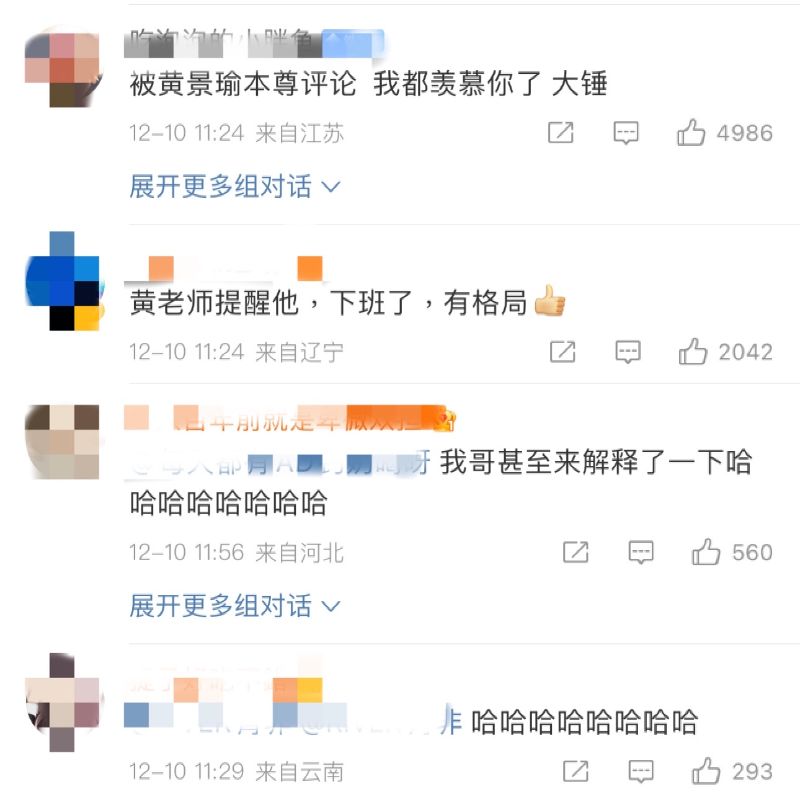Image resolution: width=800 pixels, height=802 pixels.
Task: Reply to the comment from 江苏
Action: (626, 133)
